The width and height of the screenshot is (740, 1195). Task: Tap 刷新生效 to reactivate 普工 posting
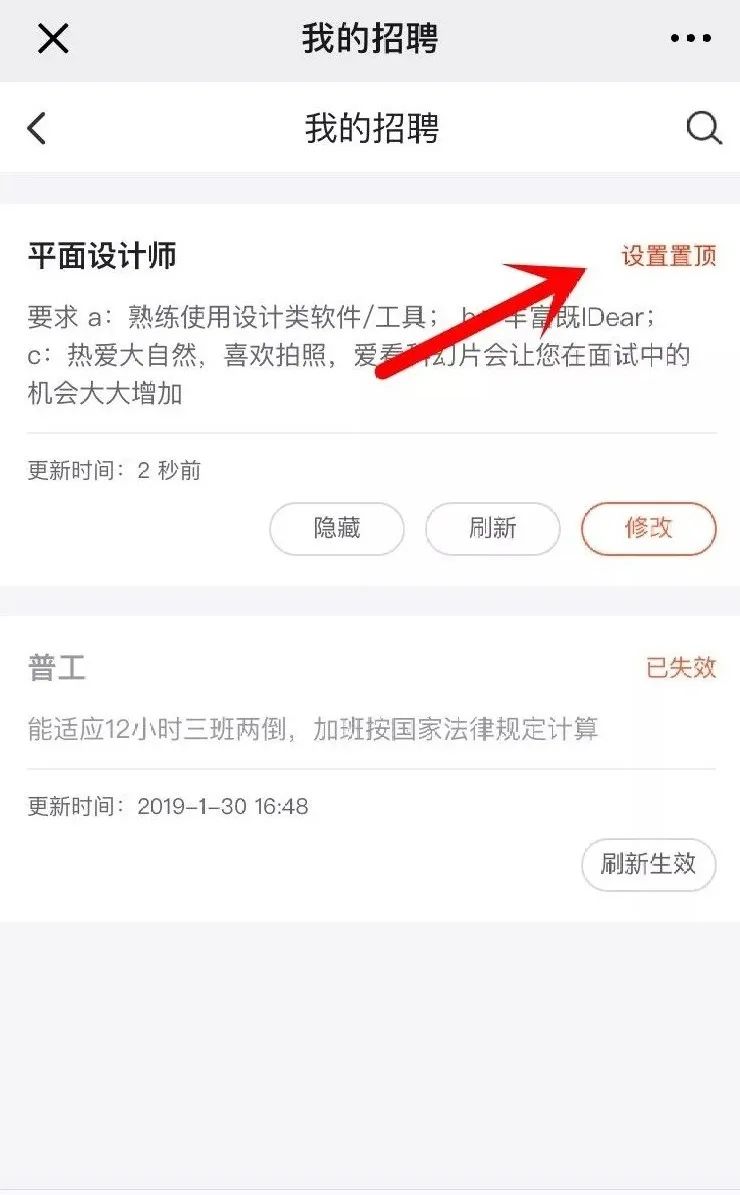click(x=649, y=864)
